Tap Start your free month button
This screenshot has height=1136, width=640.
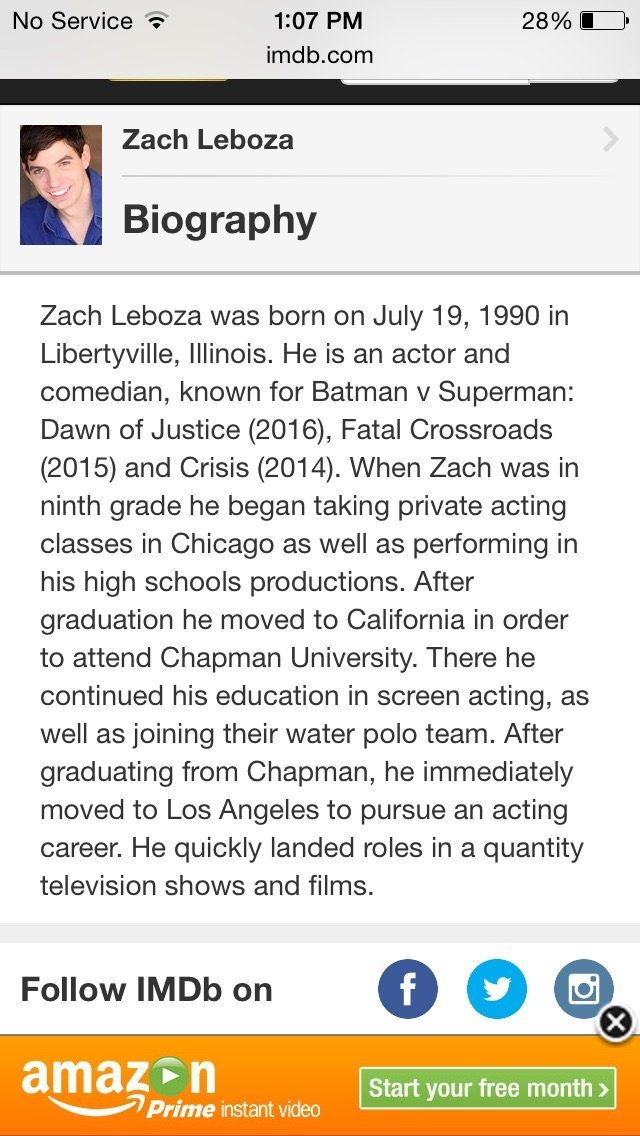pyautogui.click(x=488, y=1087)
